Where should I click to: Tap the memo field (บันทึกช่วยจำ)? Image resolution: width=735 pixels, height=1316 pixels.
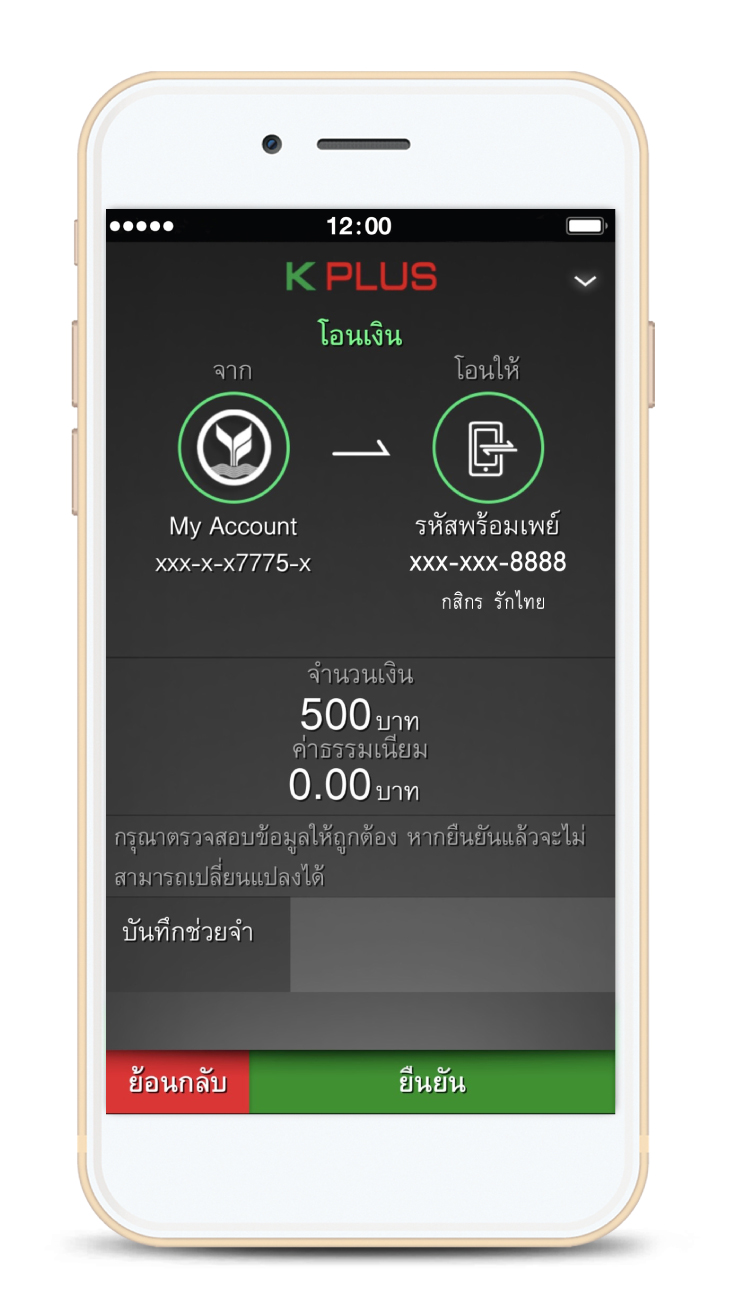click(x=452, y=944)
